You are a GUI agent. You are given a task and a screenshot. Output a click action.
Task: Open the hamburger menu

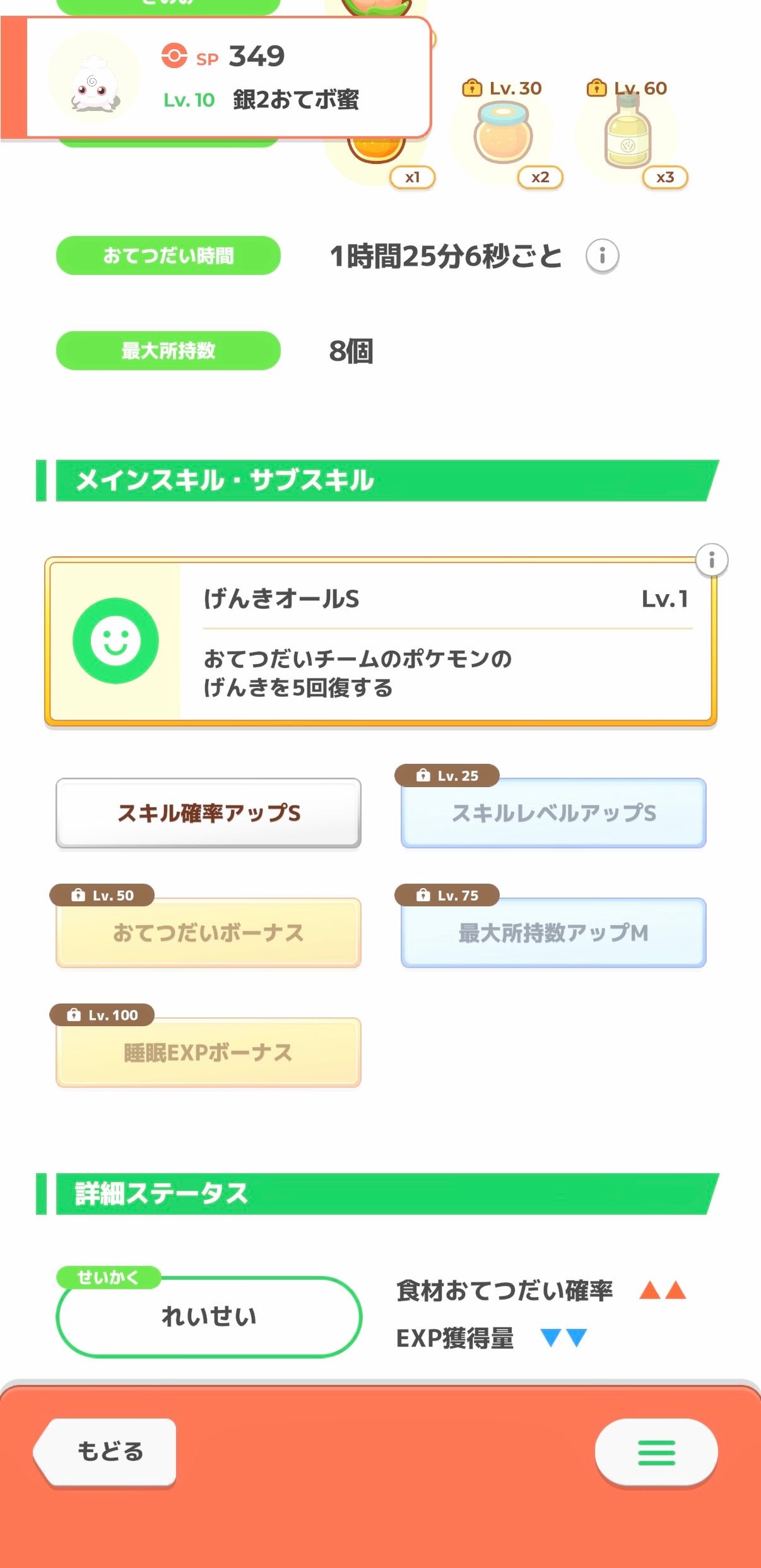656,1451
